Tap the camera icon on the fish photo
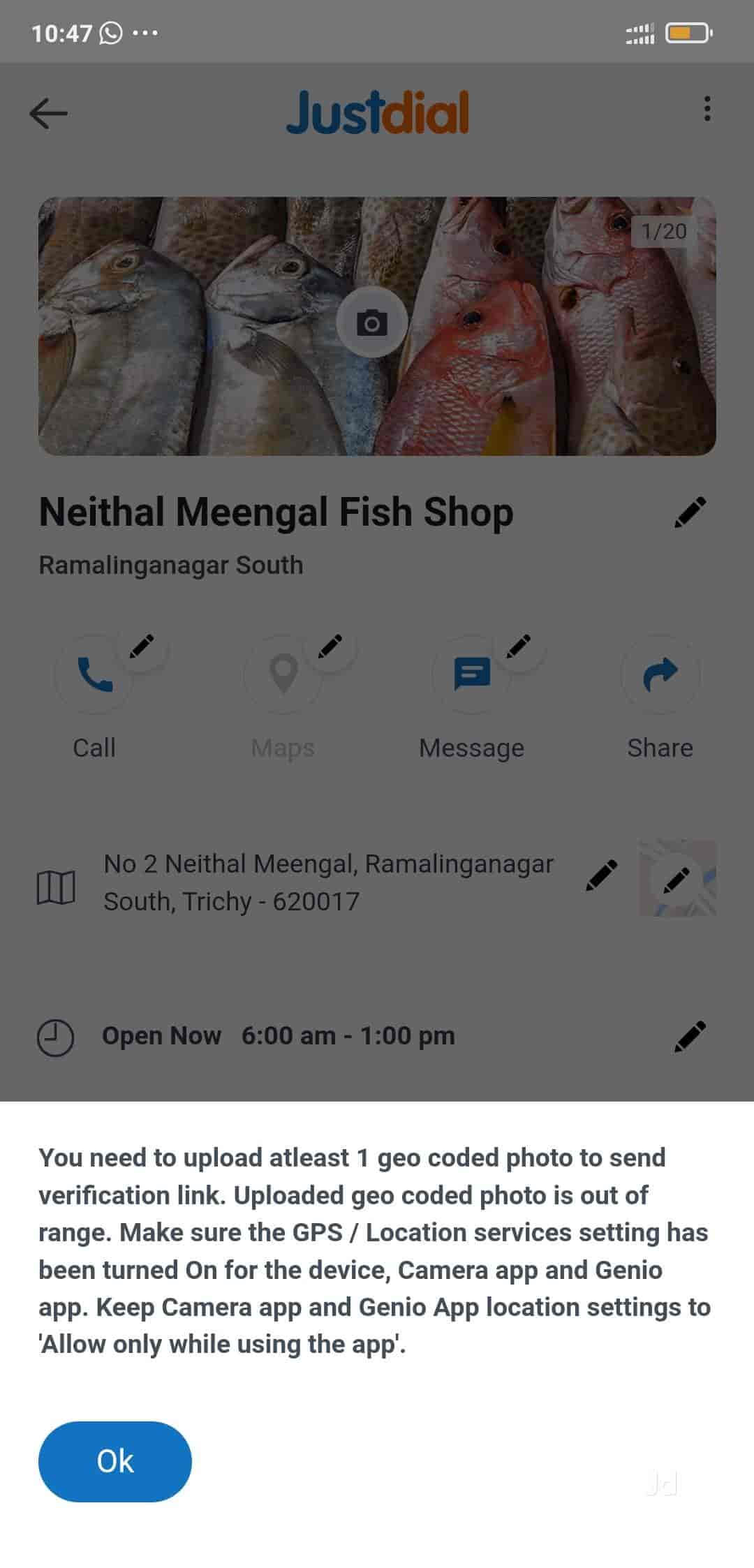Viewport: 754px width, 1568px height. [371, 323]
